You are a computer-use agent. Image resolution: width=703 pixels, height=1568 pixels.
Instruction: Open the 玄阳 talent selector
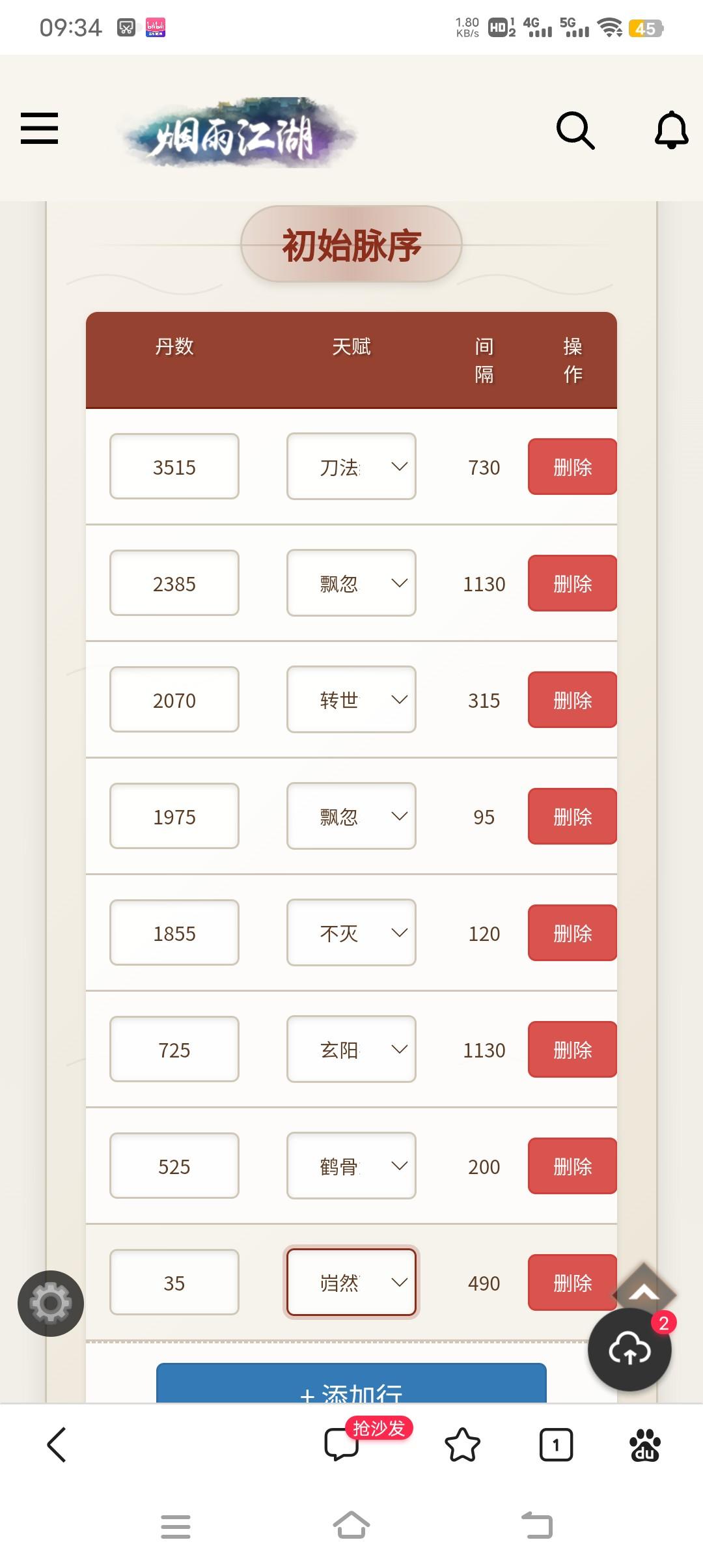coord(350,1049)
